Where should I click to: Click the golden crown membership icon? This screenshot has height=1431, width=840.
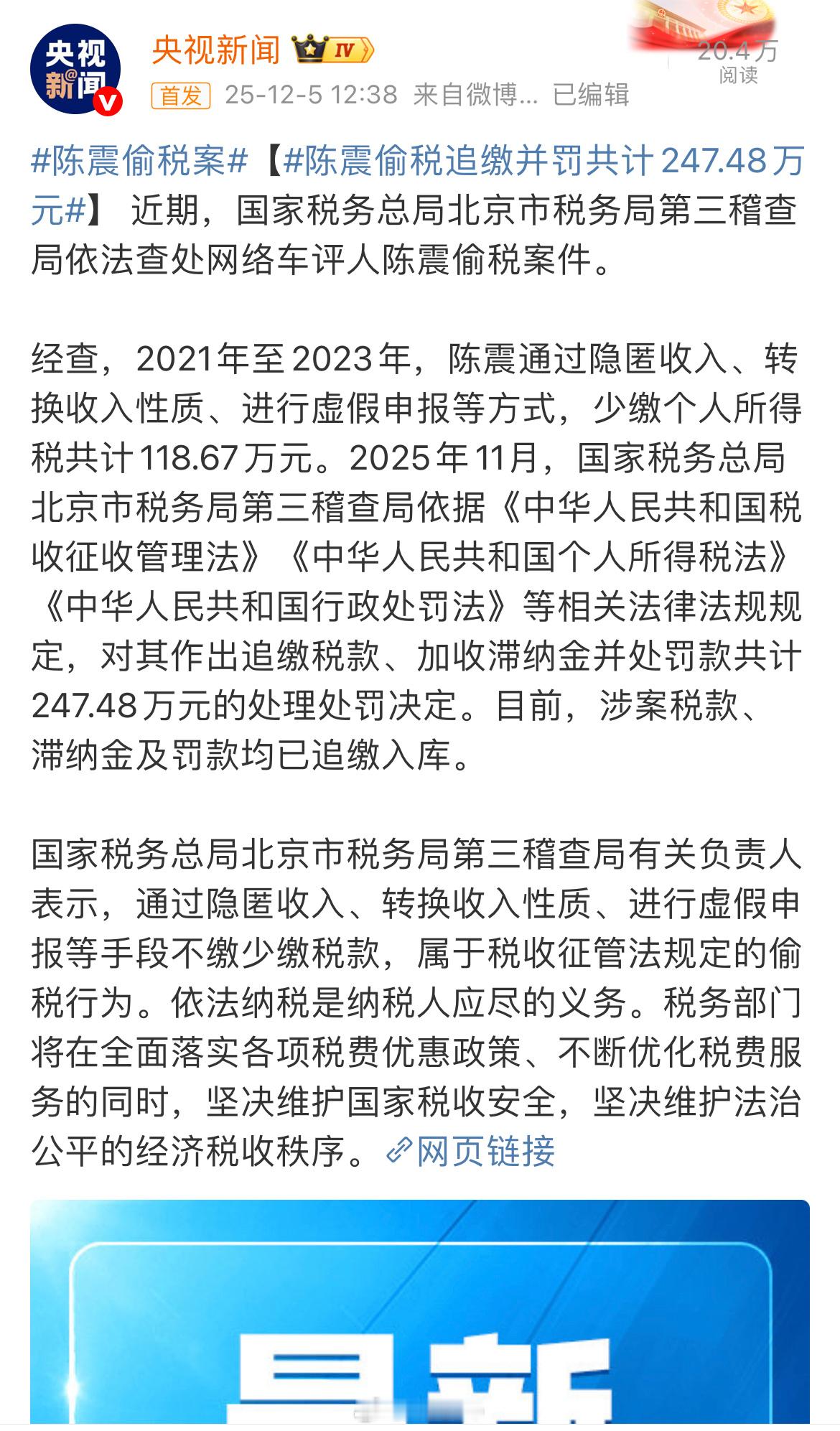(310, 48)
